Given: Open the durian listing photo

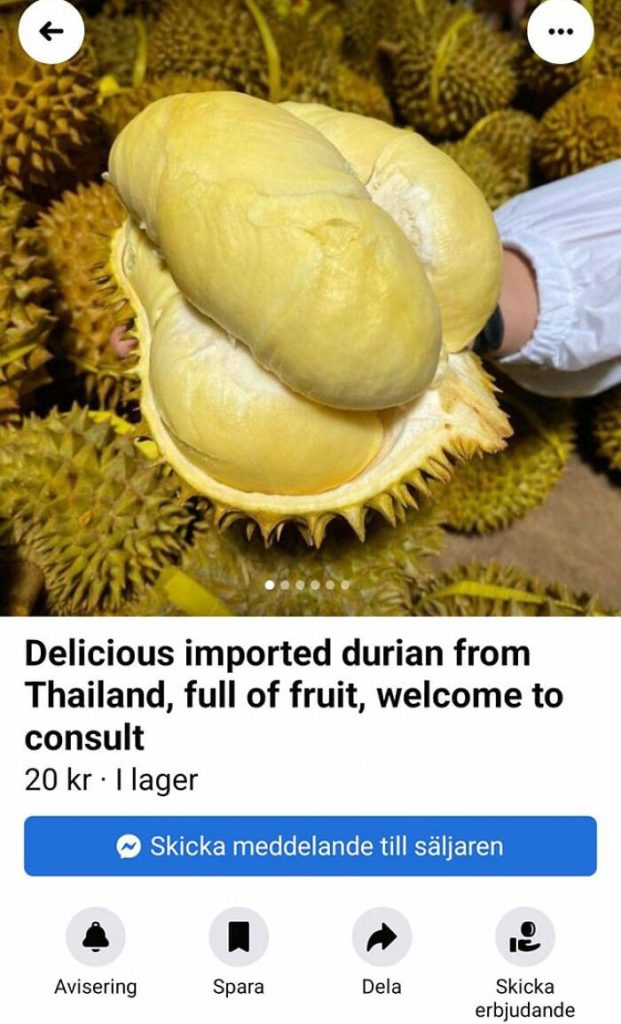Looking at the screenshot, I should pyautogui.click(x=310, y=308).
